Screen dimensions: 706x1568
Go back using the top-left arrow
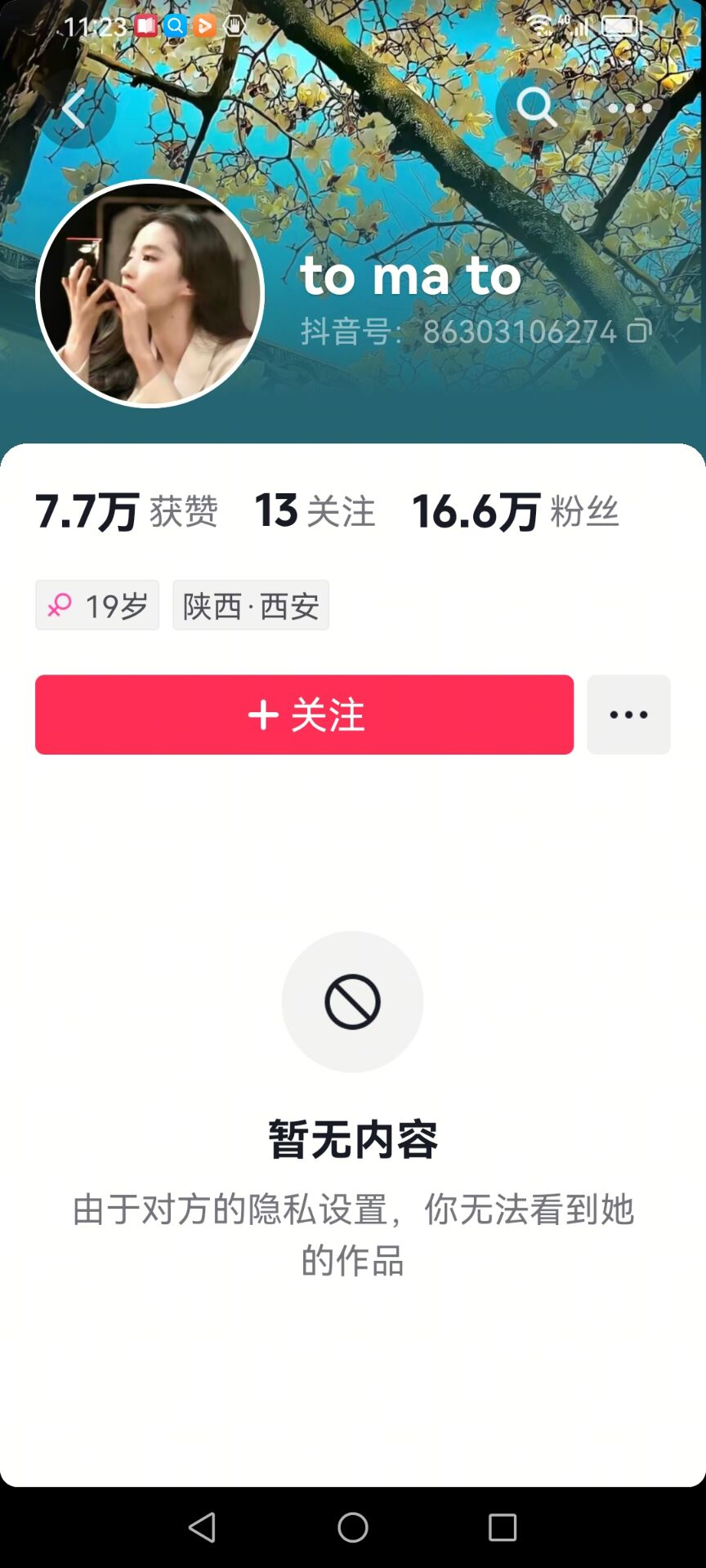(x=75, y=109)
